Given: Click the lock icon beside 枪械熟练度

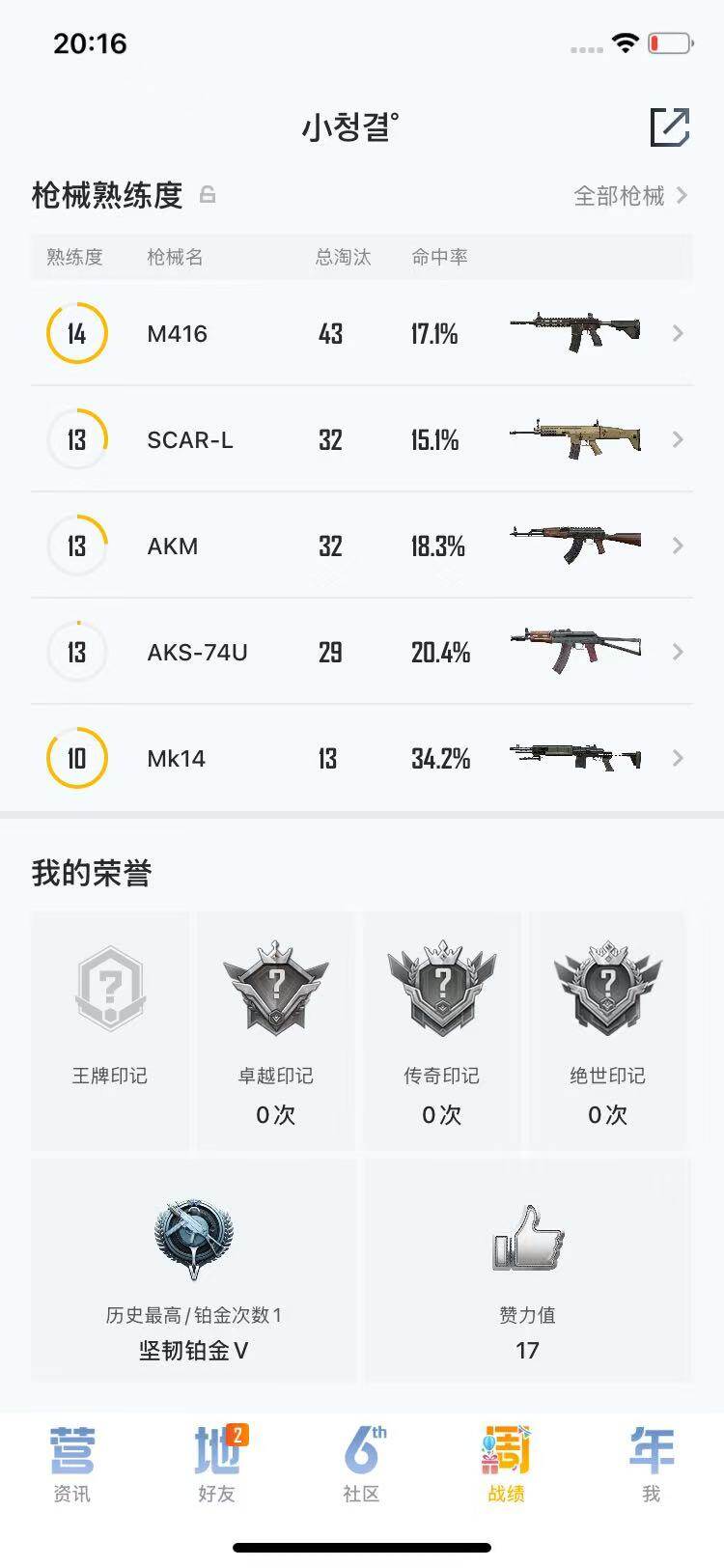Looking at the screenshot, I should click(x=206, y=194).
